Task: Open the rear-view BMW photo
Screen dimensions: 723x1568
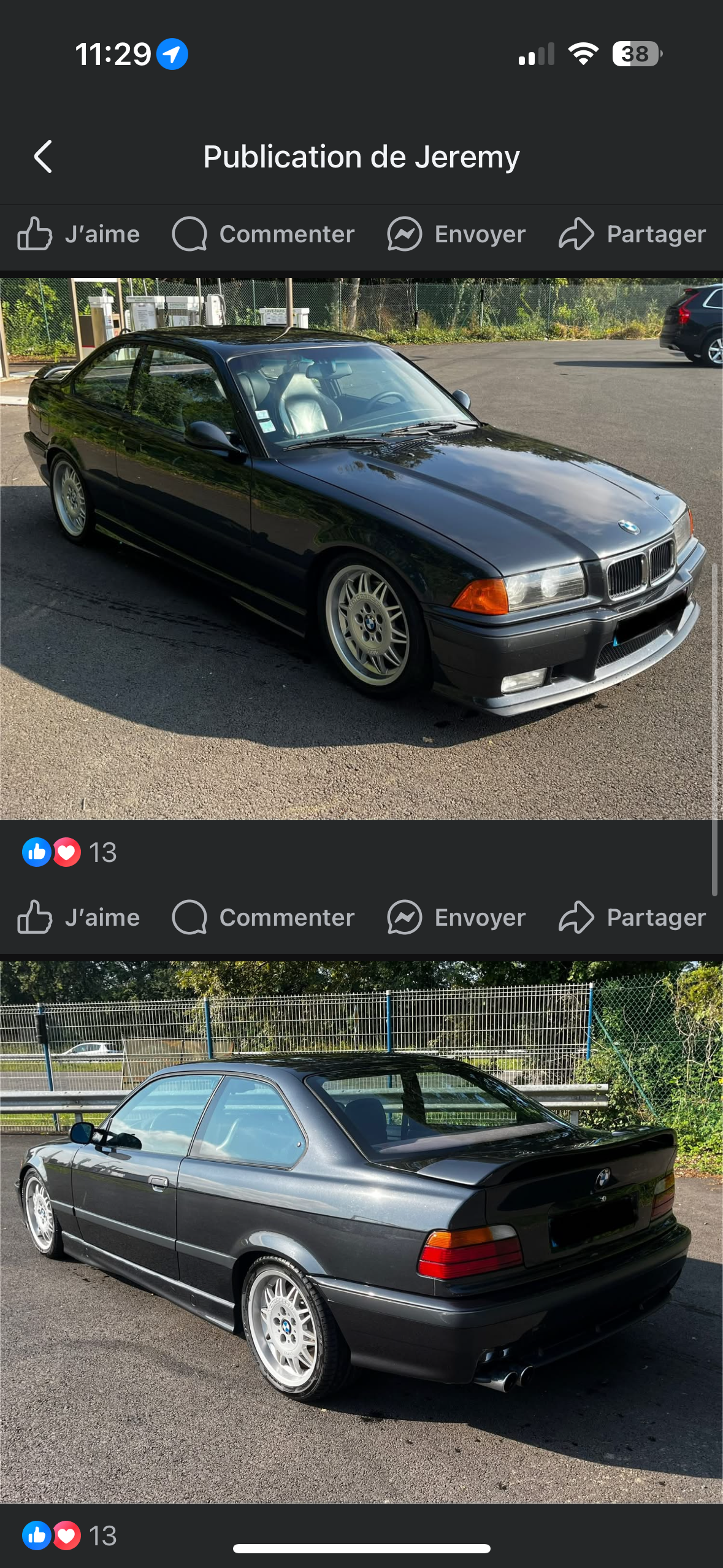Action: 361,1232
